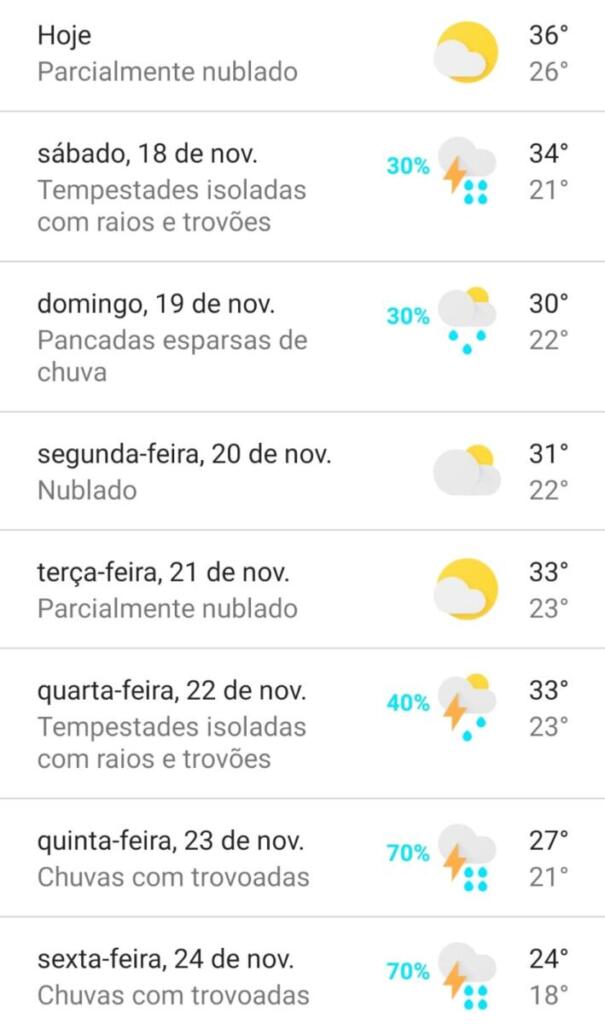This screenshot has height=1024, width=605.
Task: Open quinta-feira, 23 de nov. forecast
Action: tap(300, 858)
